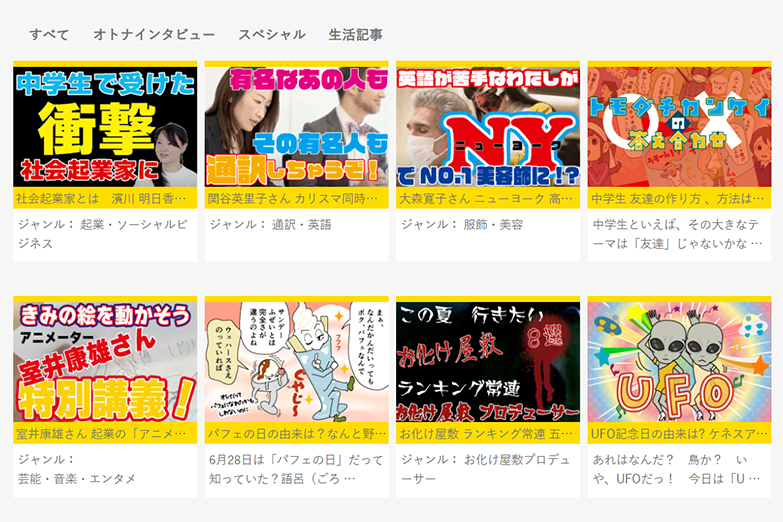783x522 pixels.
Task: Select the スペシャル tab
Action: point(271,34)
